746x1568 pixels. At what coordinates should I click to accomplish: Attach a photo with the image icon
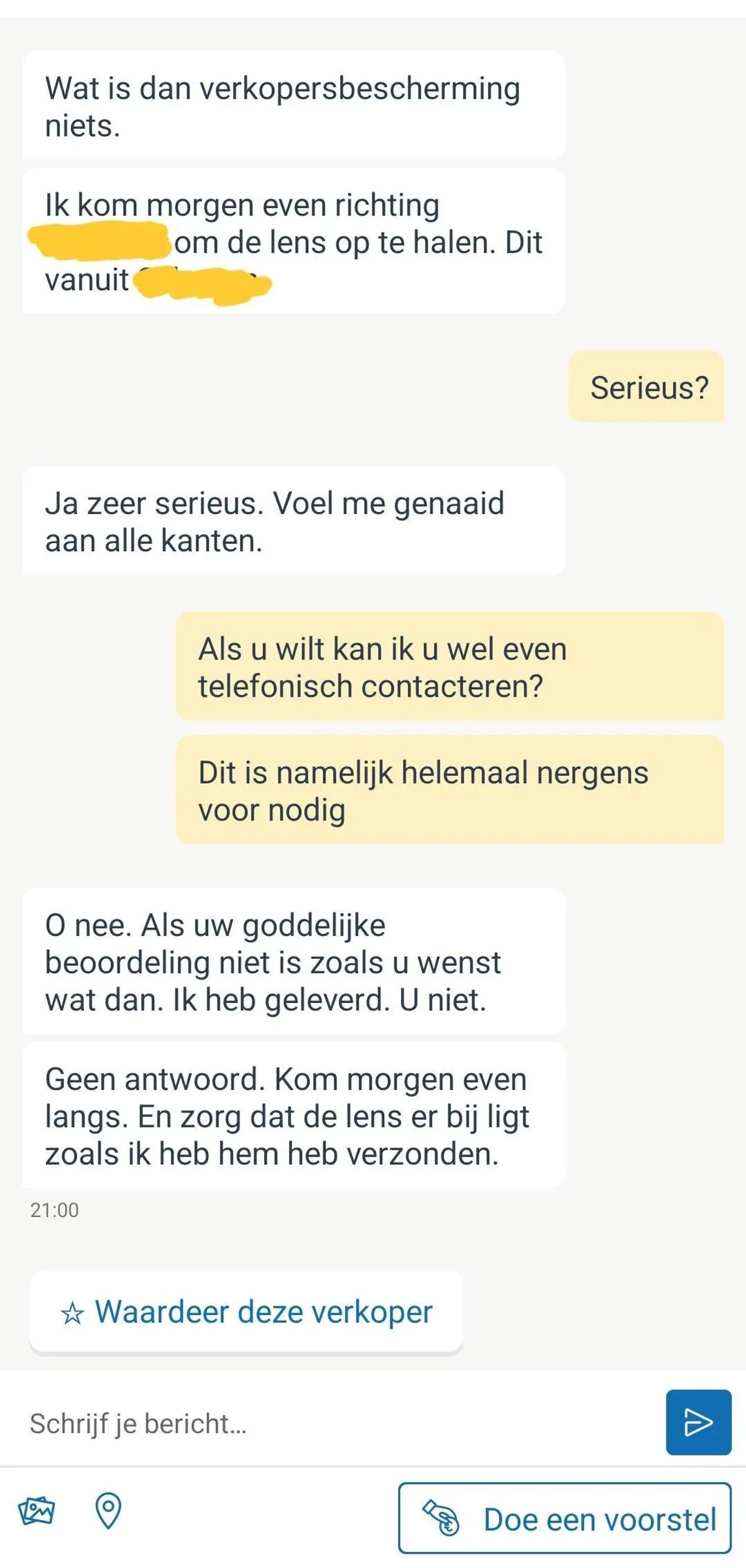point(37,1511)
